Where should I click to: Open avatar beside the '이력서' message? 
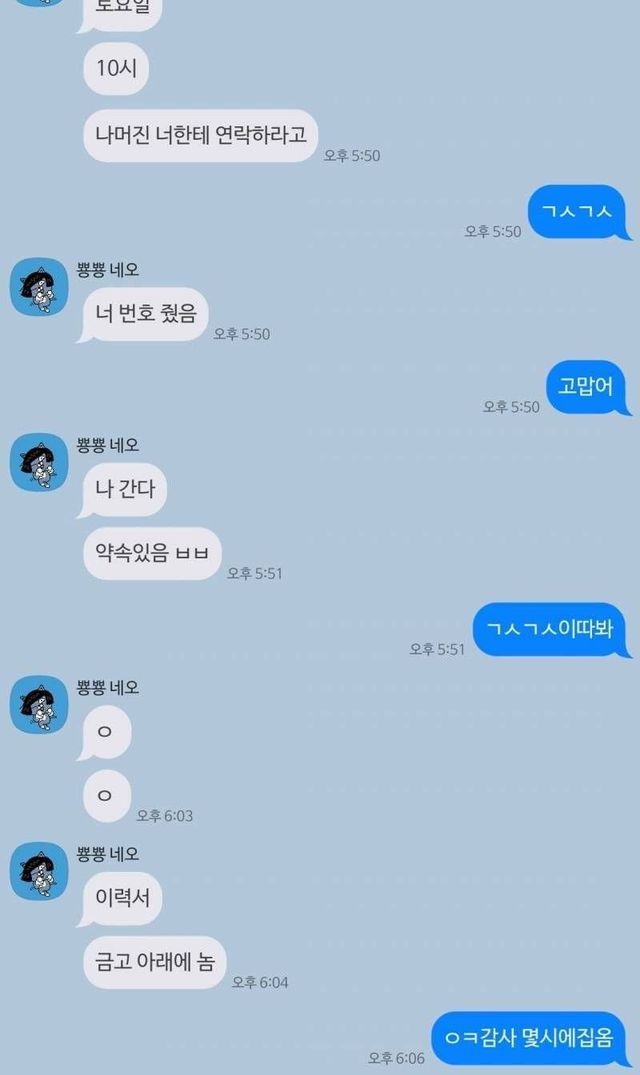[x=39, y=870]
